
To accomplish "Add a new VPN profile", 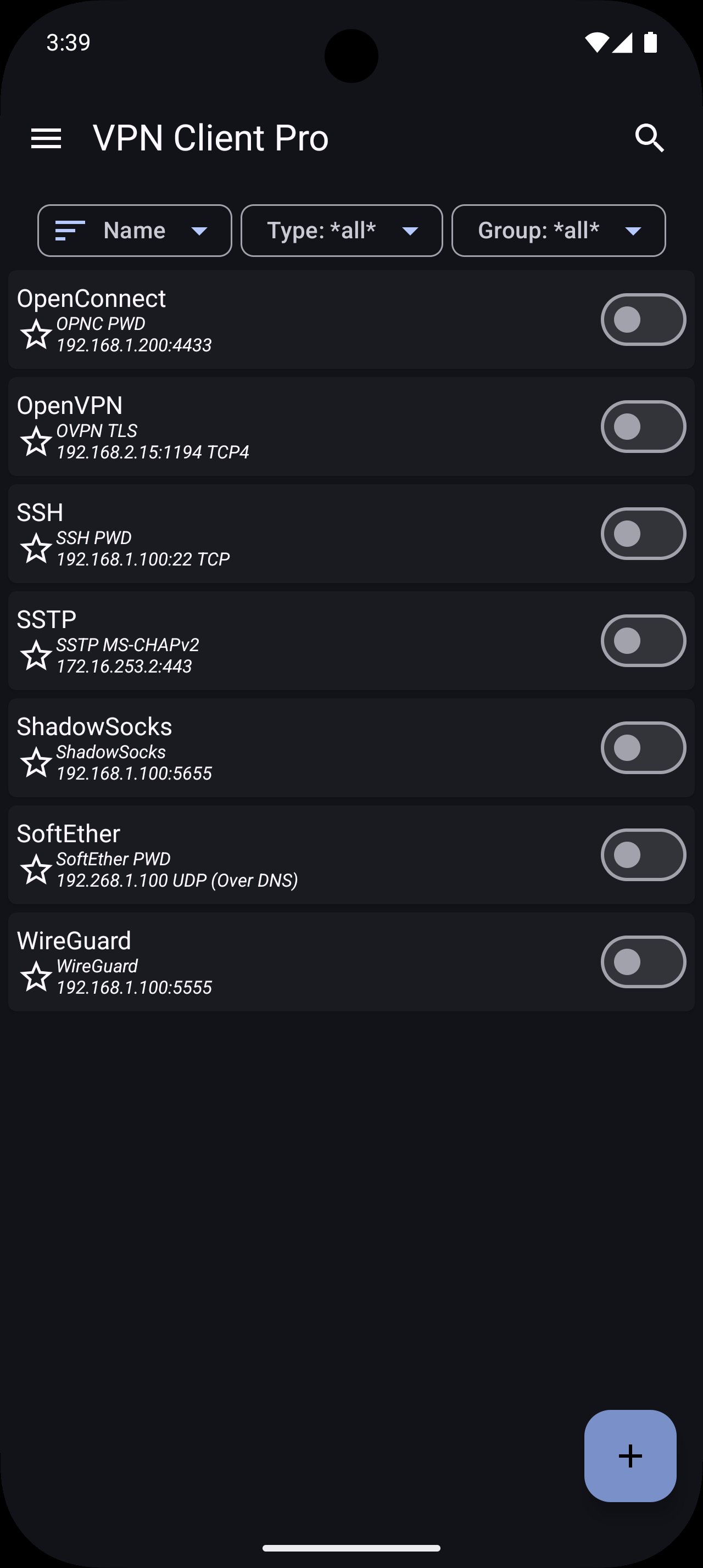I will (x=630, y=1455).
